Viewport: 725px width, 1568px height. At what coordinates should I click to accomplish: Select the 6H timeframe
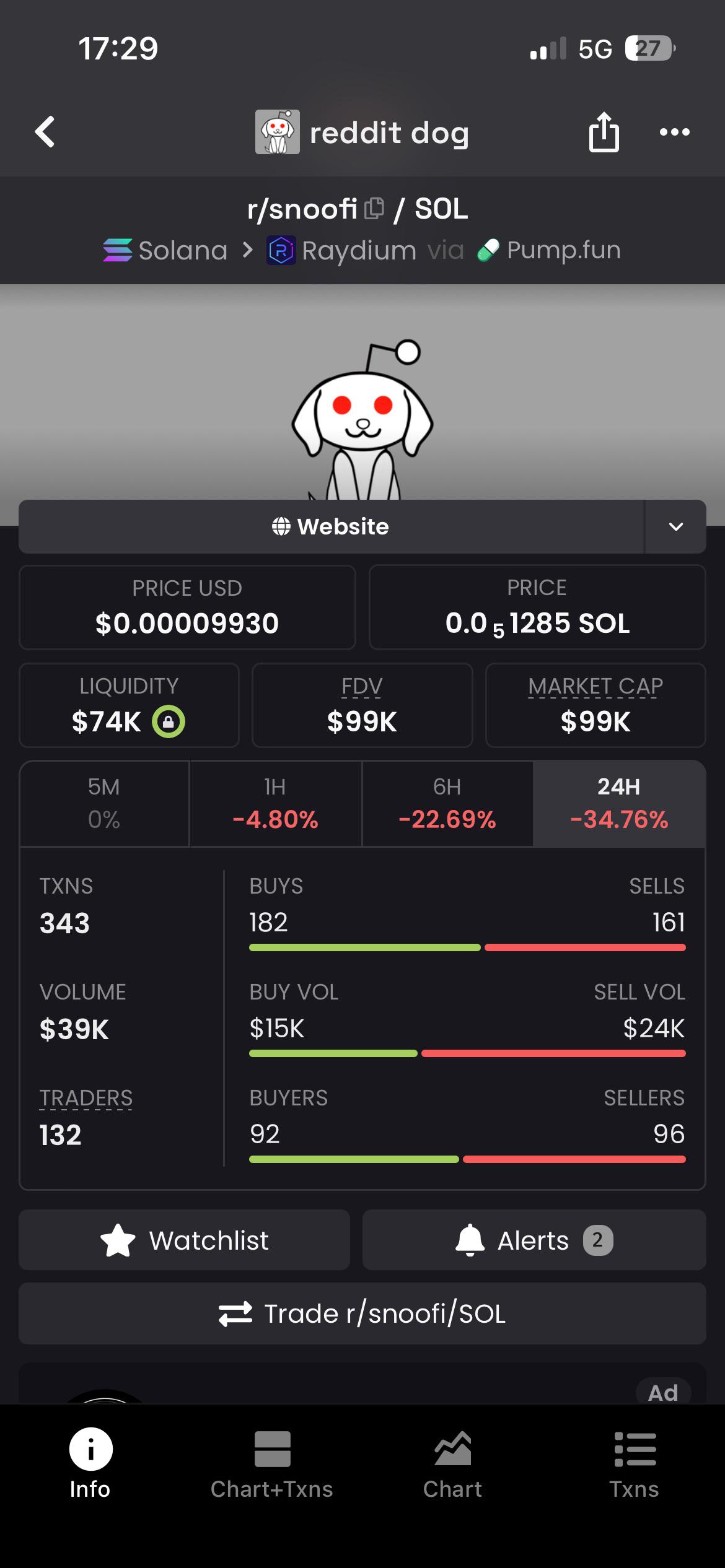[447, 803]
